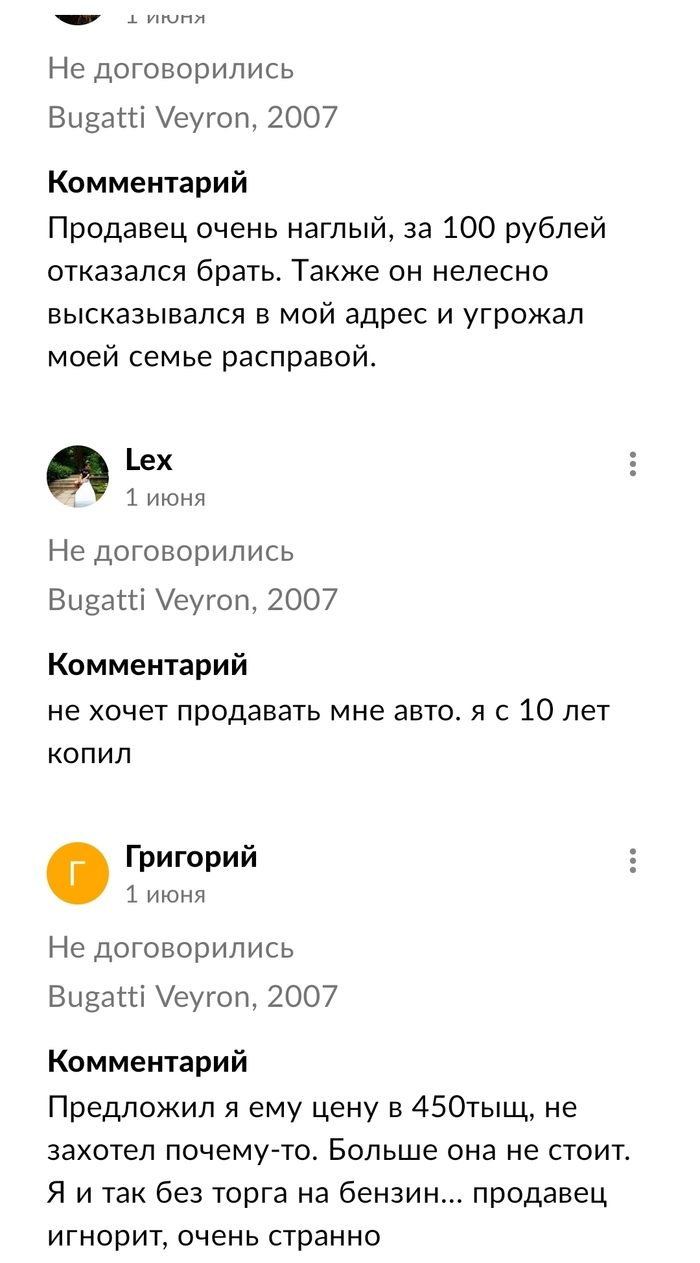Open Григорий's profile avatar

78,873
